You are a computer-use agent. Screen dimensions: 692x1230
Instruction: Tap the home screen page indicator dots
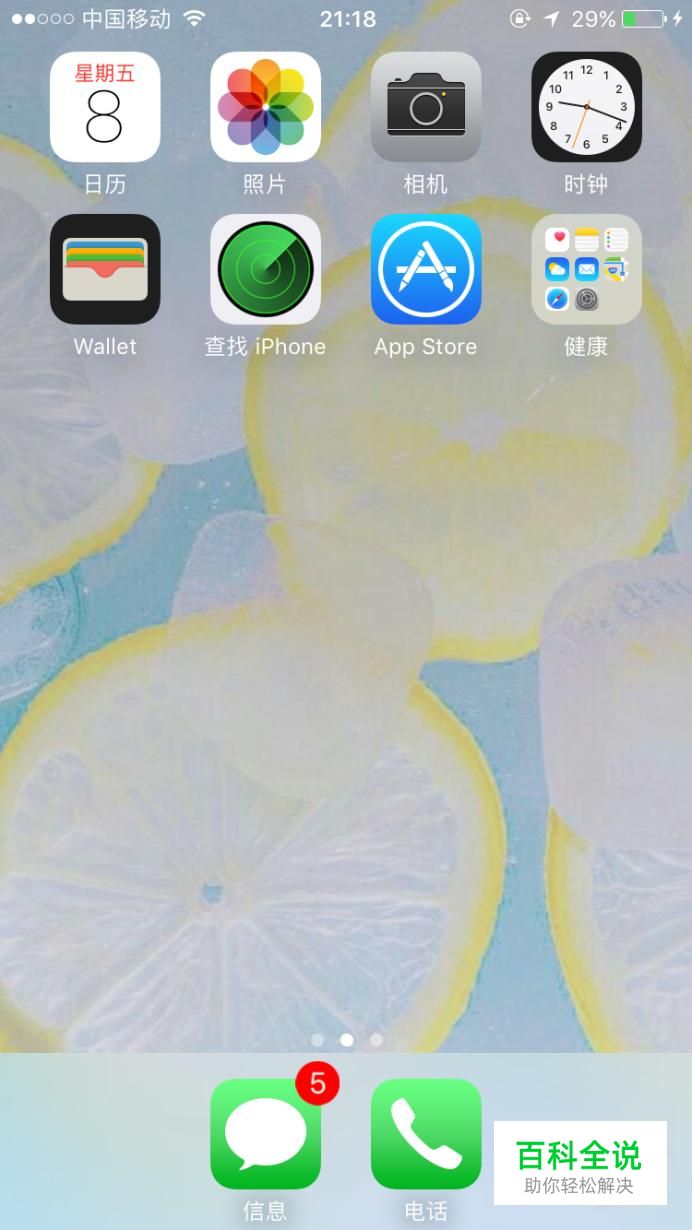[346, 1040]
